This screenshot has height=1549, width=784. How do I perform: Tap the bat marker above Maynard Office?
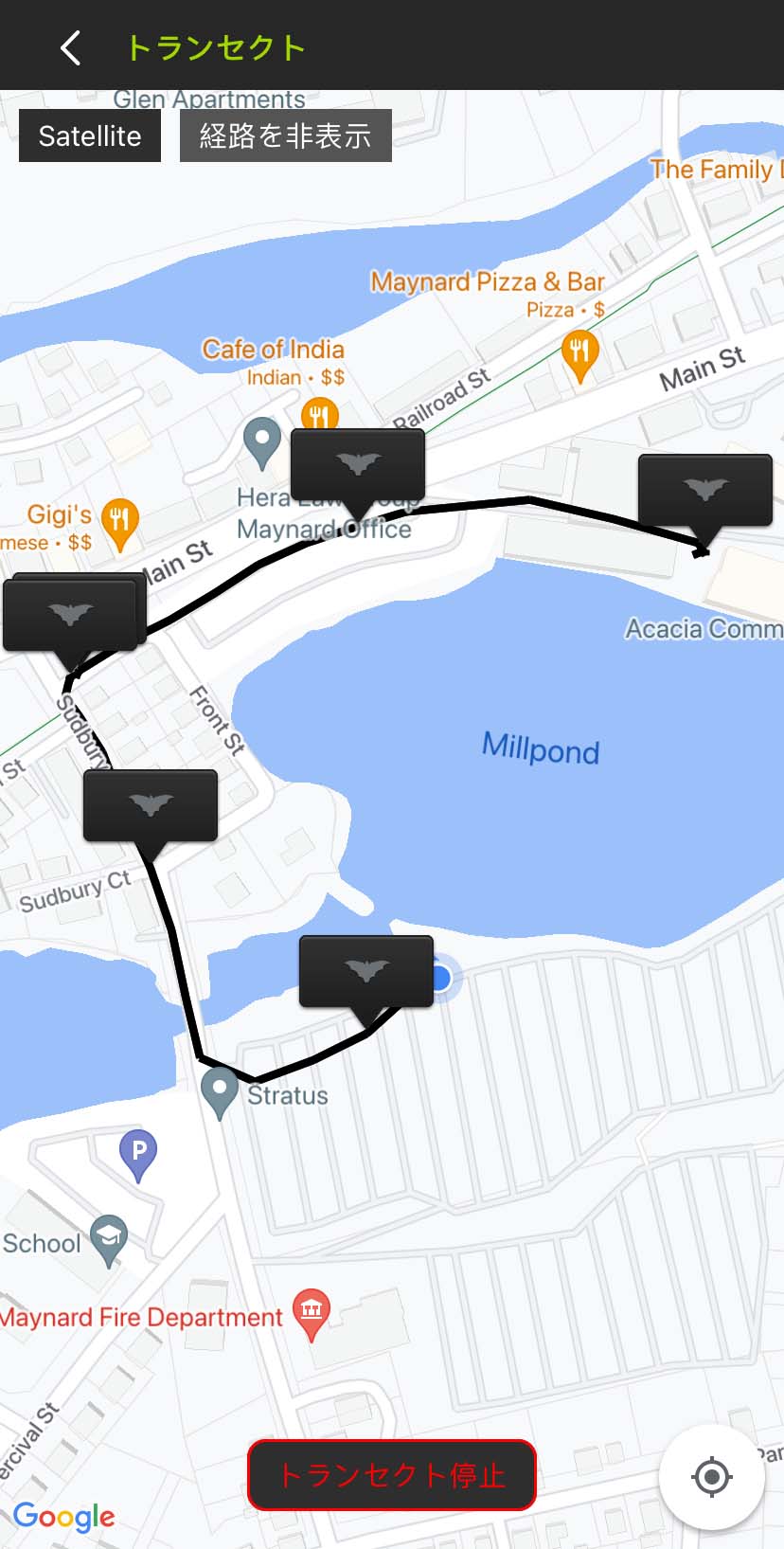click(x=358, y=463)
